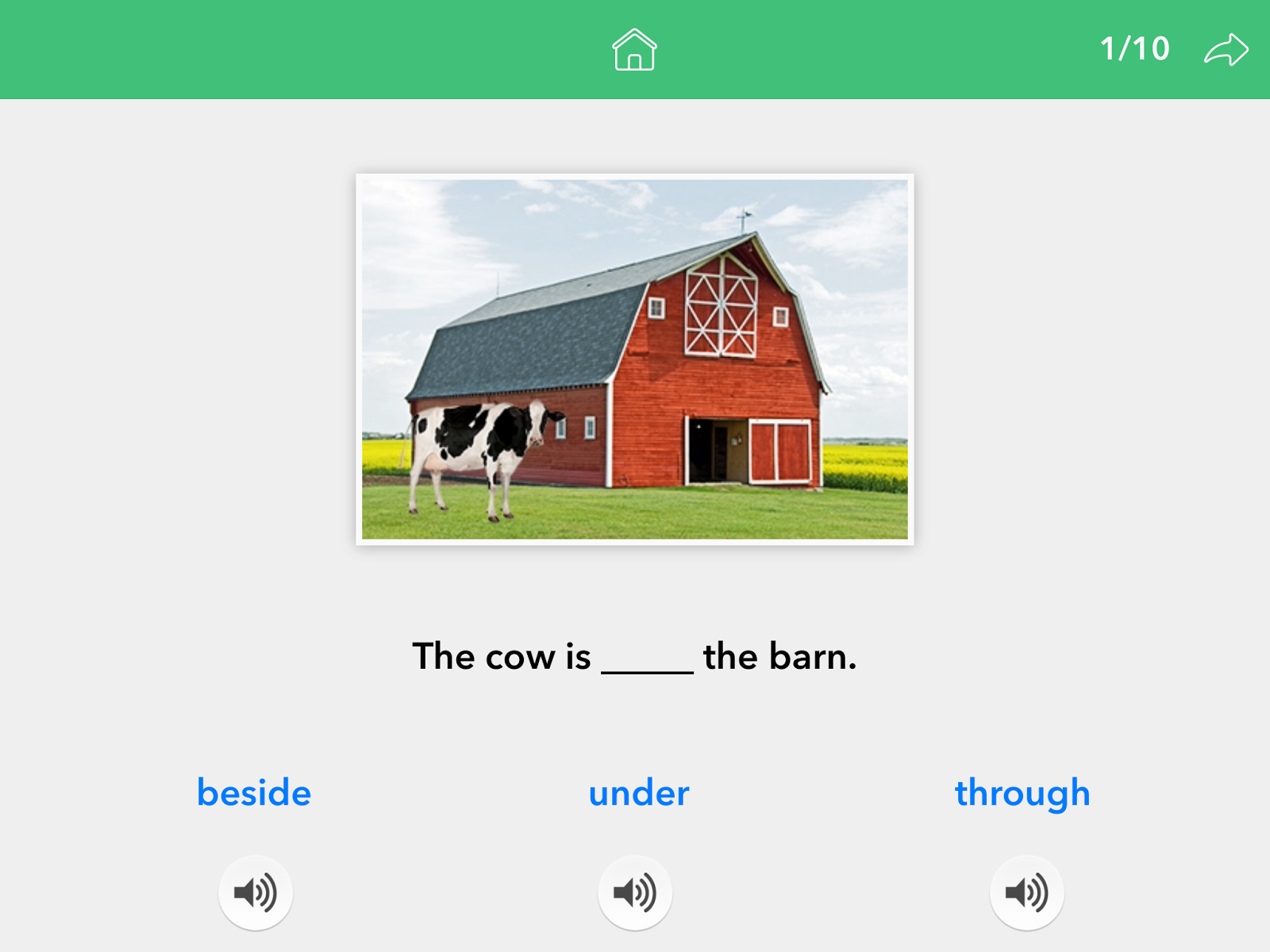Pick "through" as the answer
The image size is (1270, 952).
pos(1022,793)
